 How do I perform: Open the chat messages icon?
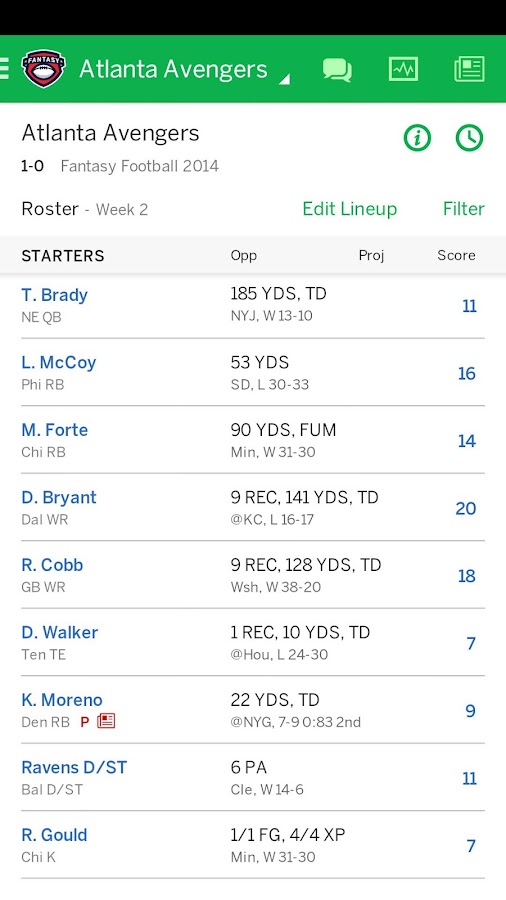pyautogui.click(x=337, y=69)
